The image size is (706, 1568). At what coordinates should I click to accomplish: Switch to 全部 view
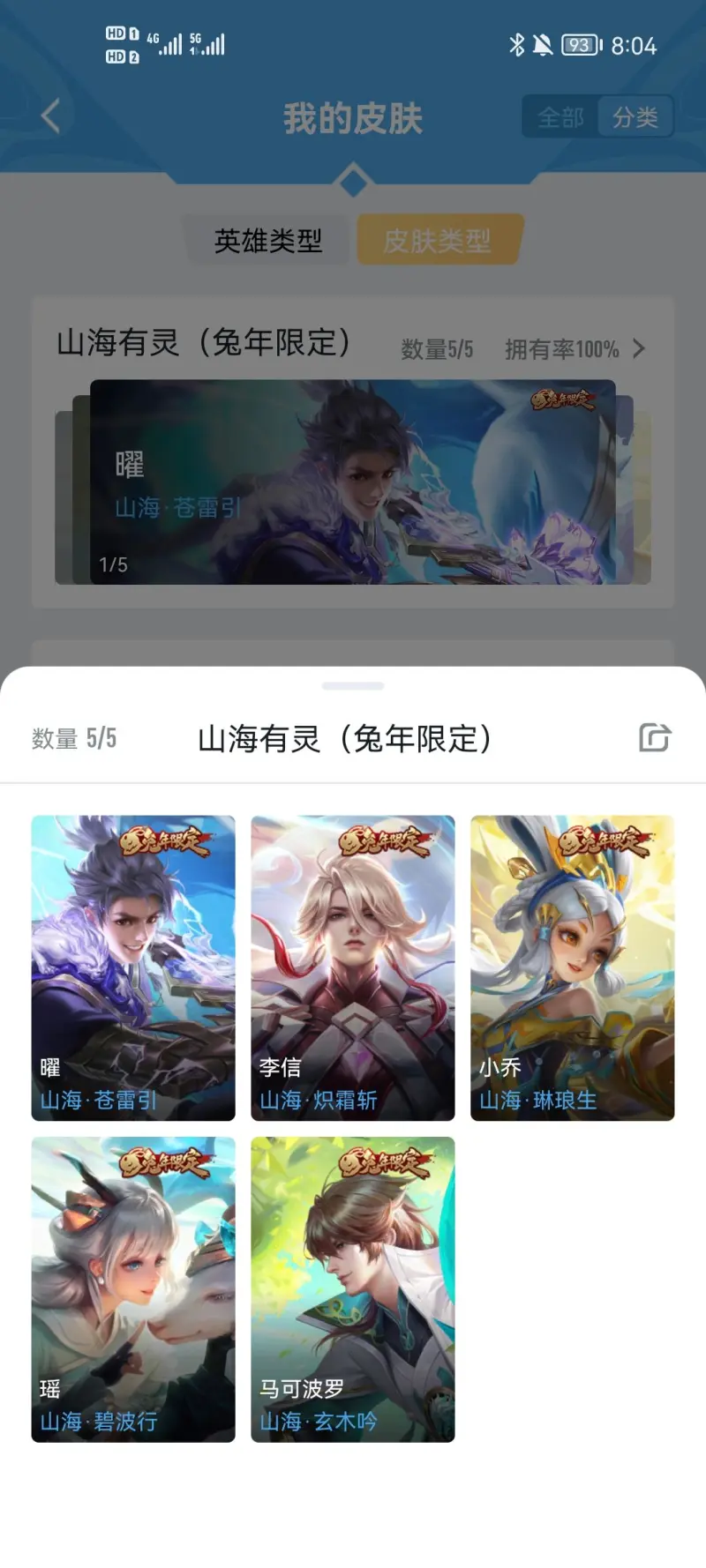pyautogui.click(x=561, y=117)
